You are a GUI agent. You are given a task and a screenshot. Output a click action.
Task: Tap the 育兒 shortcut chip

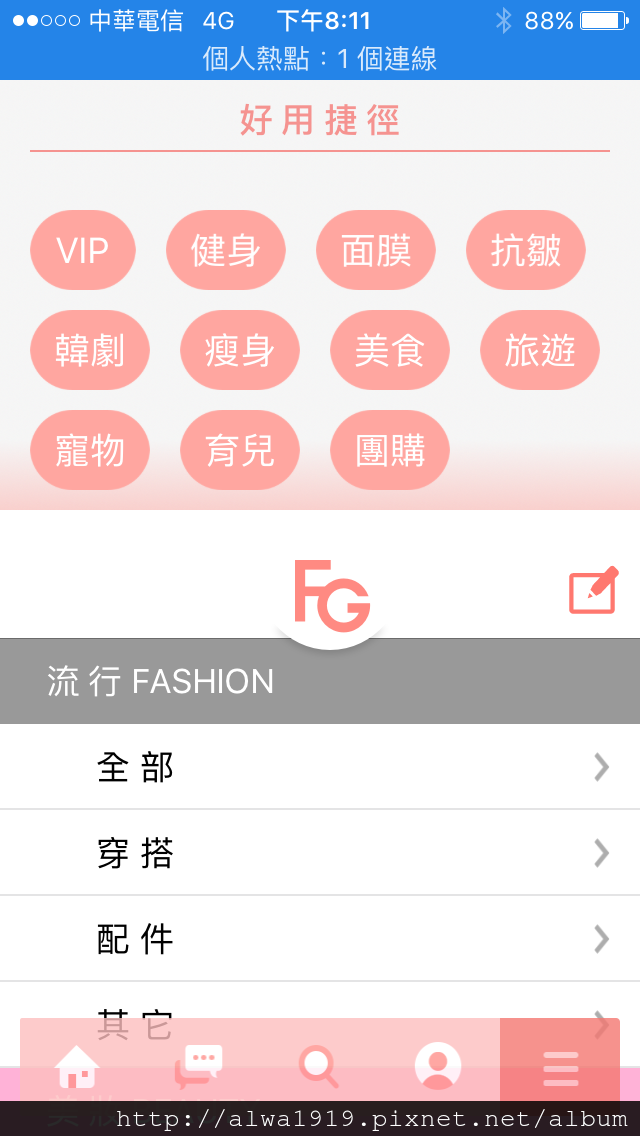240,451
